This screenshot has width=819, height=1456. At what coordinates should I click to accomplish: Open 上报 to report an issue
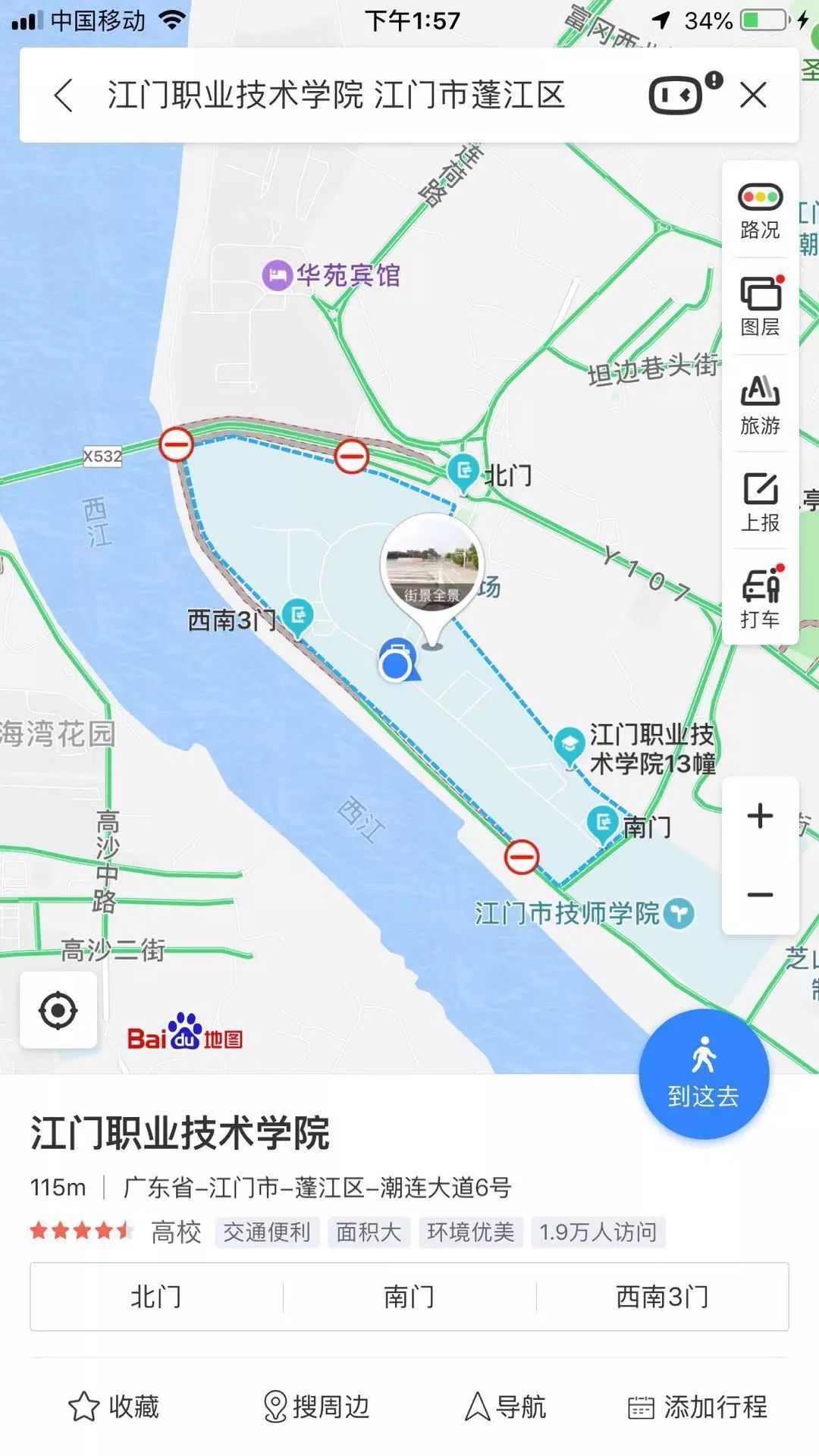click(760, 502)
